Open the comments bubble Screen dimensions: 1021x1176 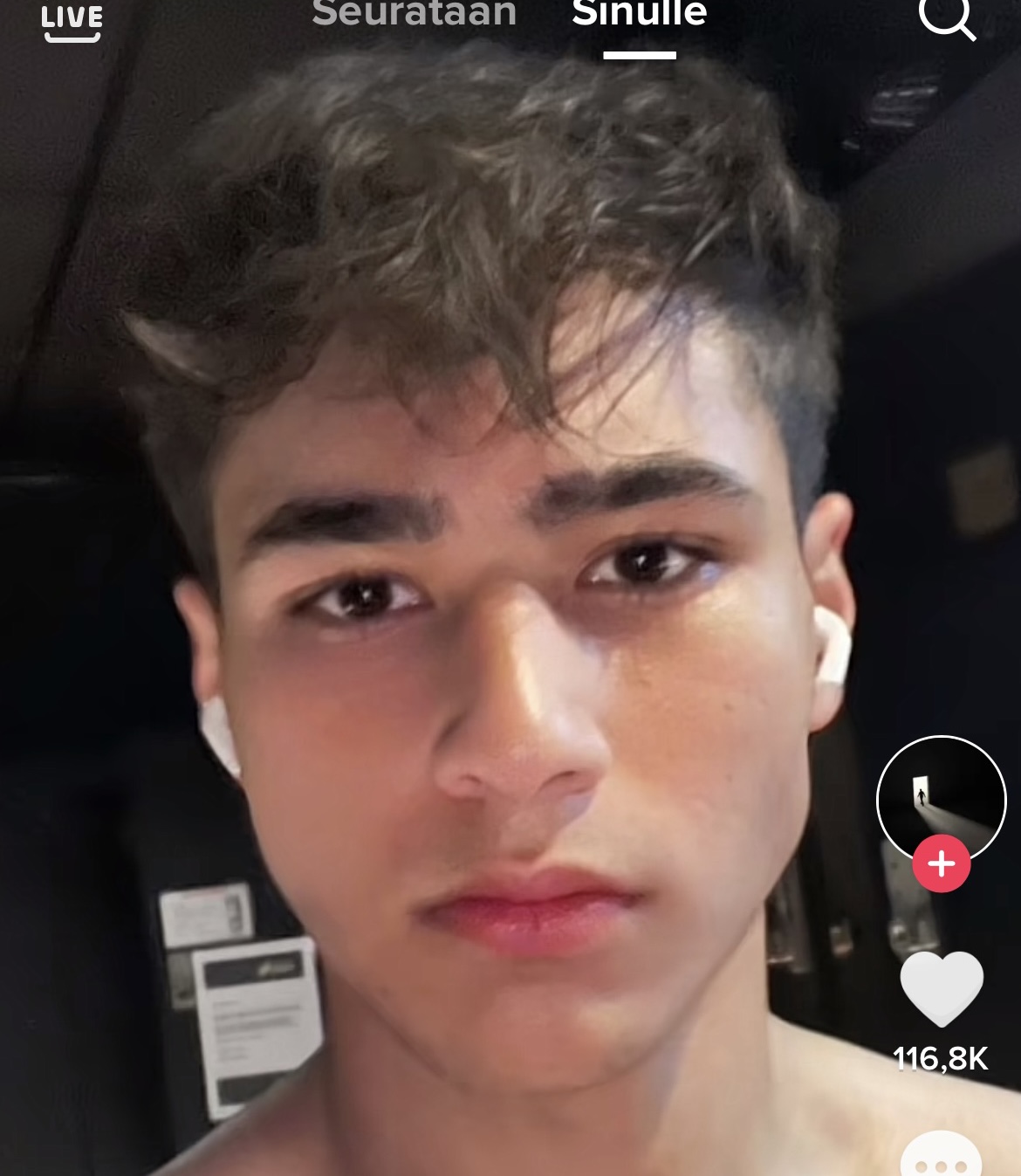941,1157
